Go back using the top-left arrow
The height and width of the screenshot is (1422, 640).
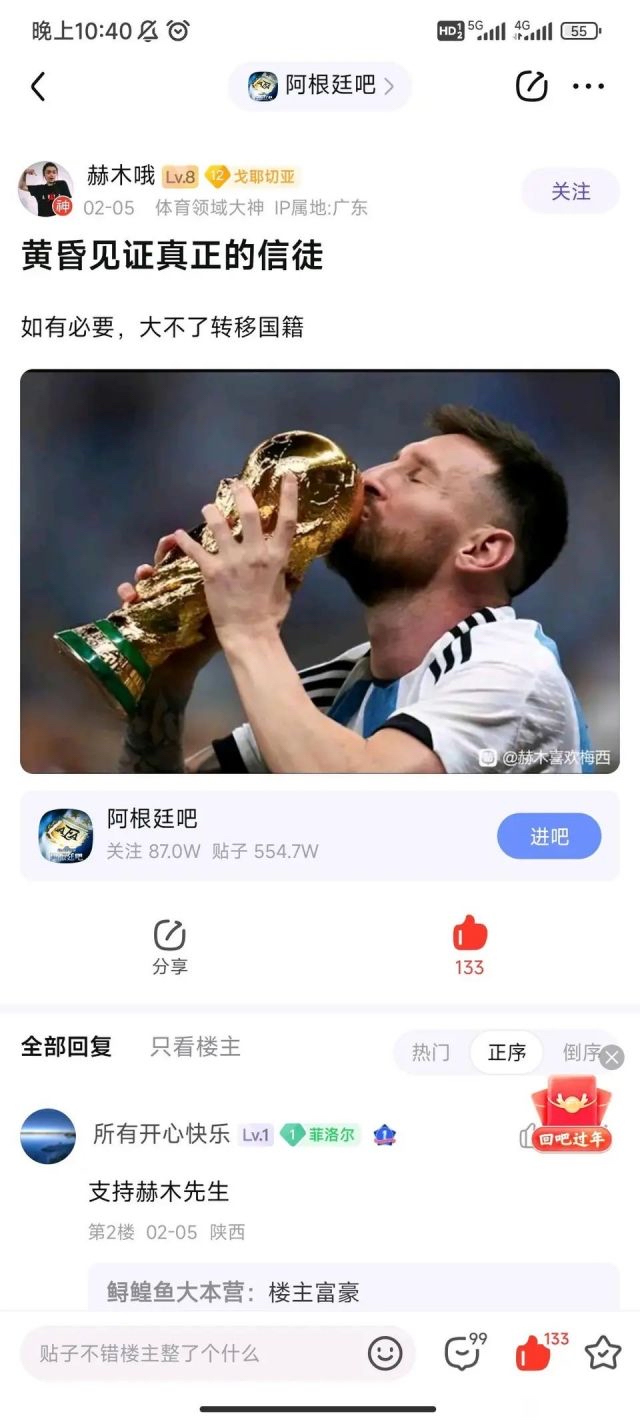pos(38,87)
